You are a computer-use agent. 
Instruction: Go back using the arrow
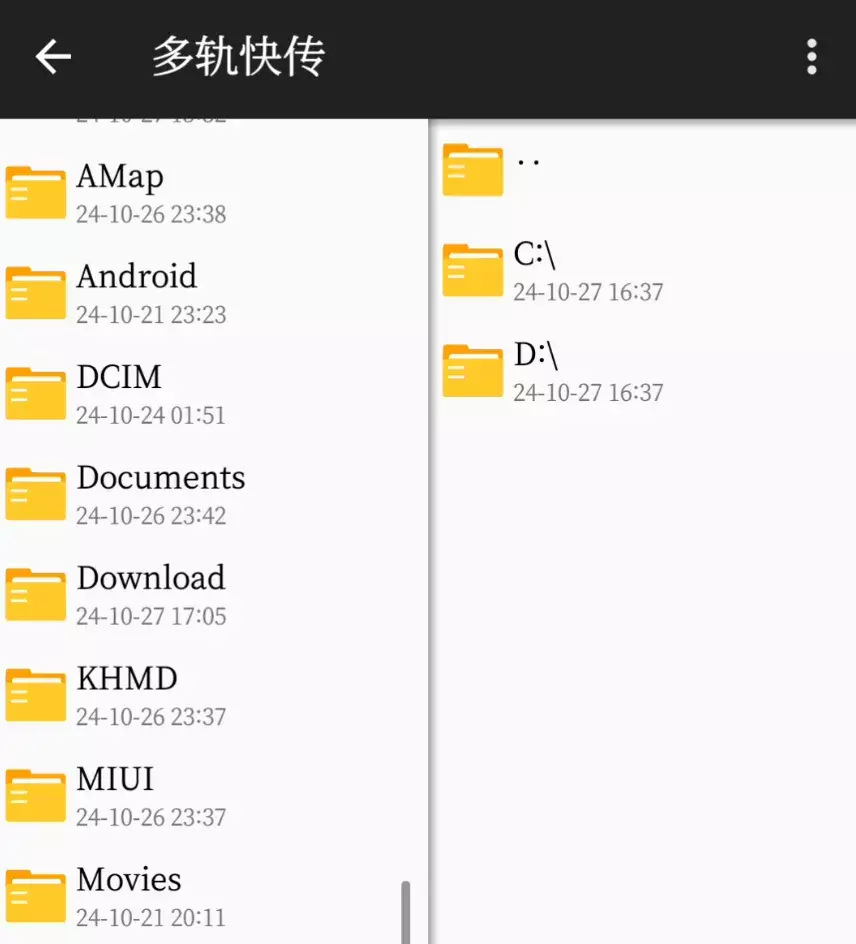[53, 57]
